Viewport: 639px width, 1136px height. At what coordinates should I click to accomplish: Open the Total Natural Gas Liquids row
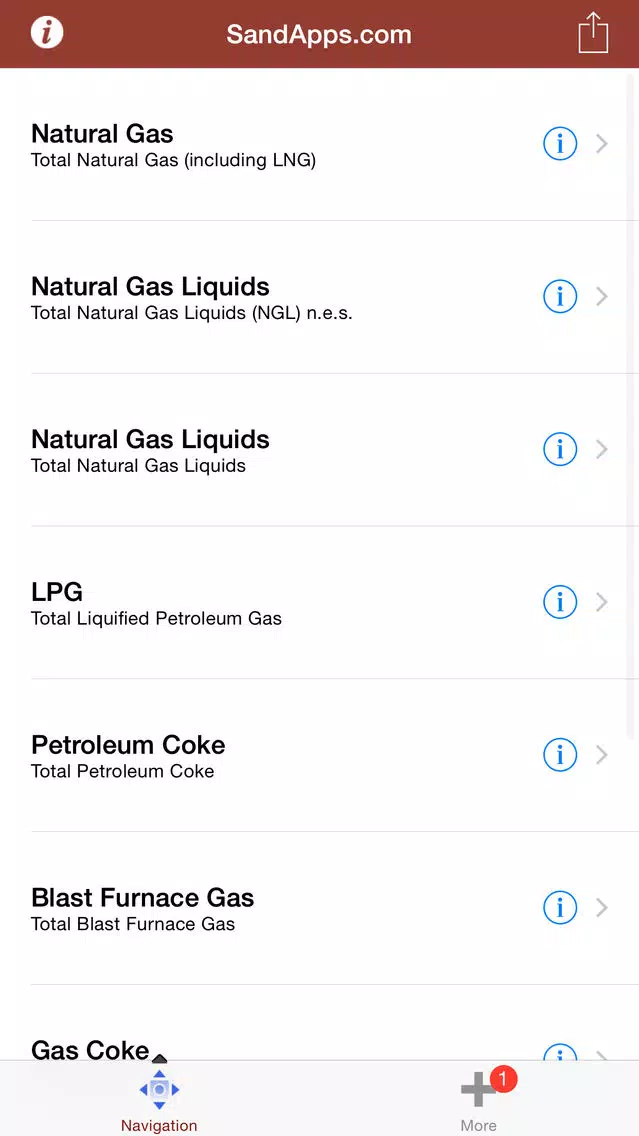coord(320,450)
